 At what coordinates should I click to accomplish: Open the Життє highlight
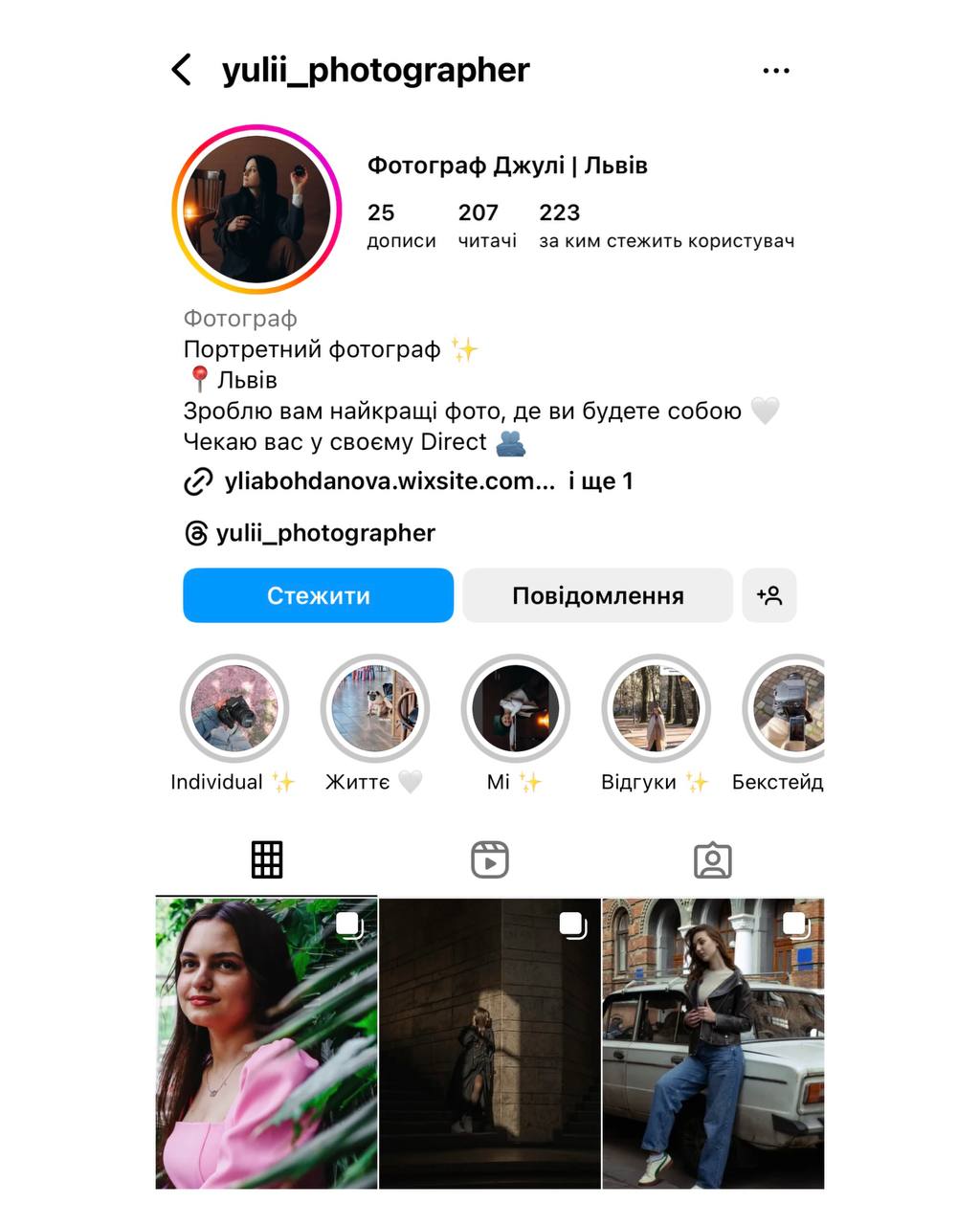tap(375, 709)
